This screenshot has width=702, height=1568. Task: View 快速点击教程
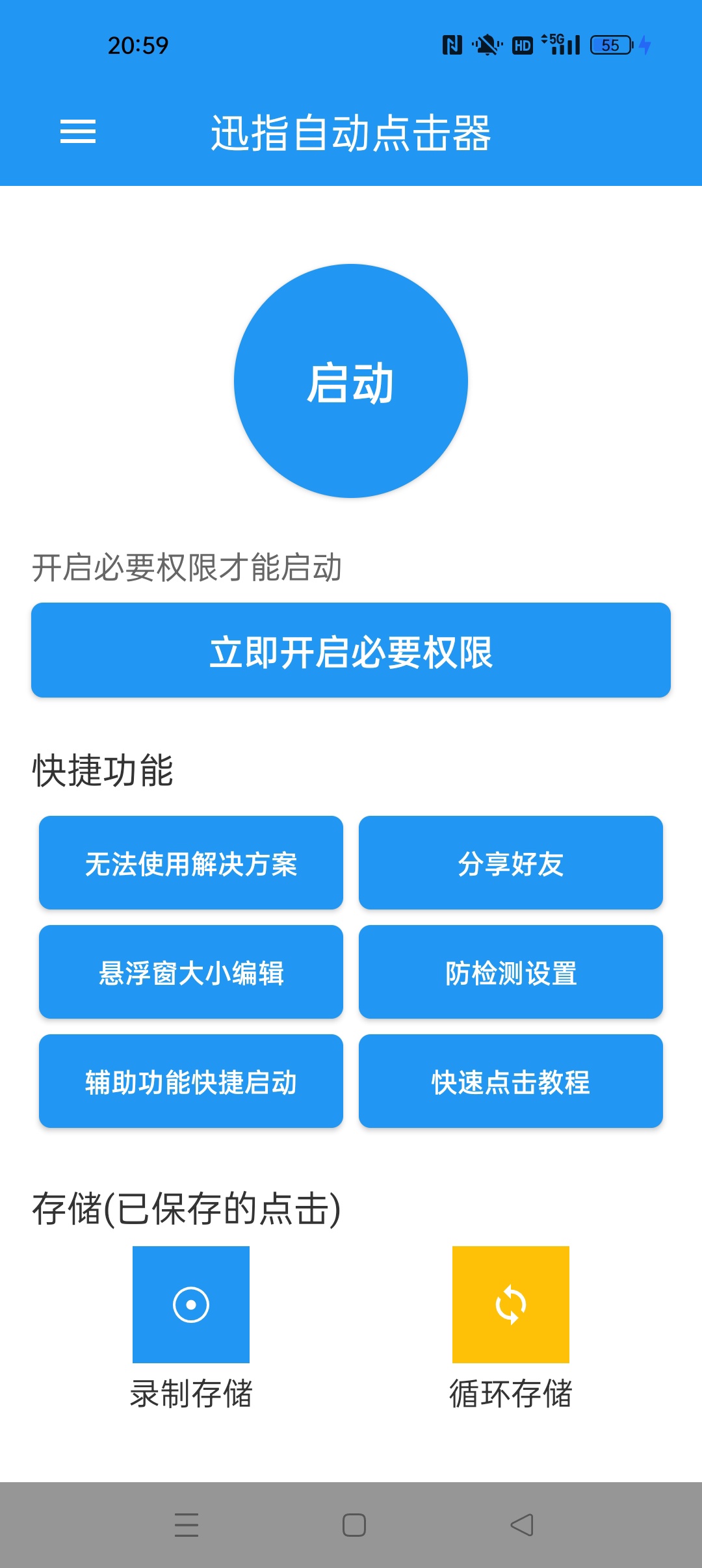[x=511, y=1081]
